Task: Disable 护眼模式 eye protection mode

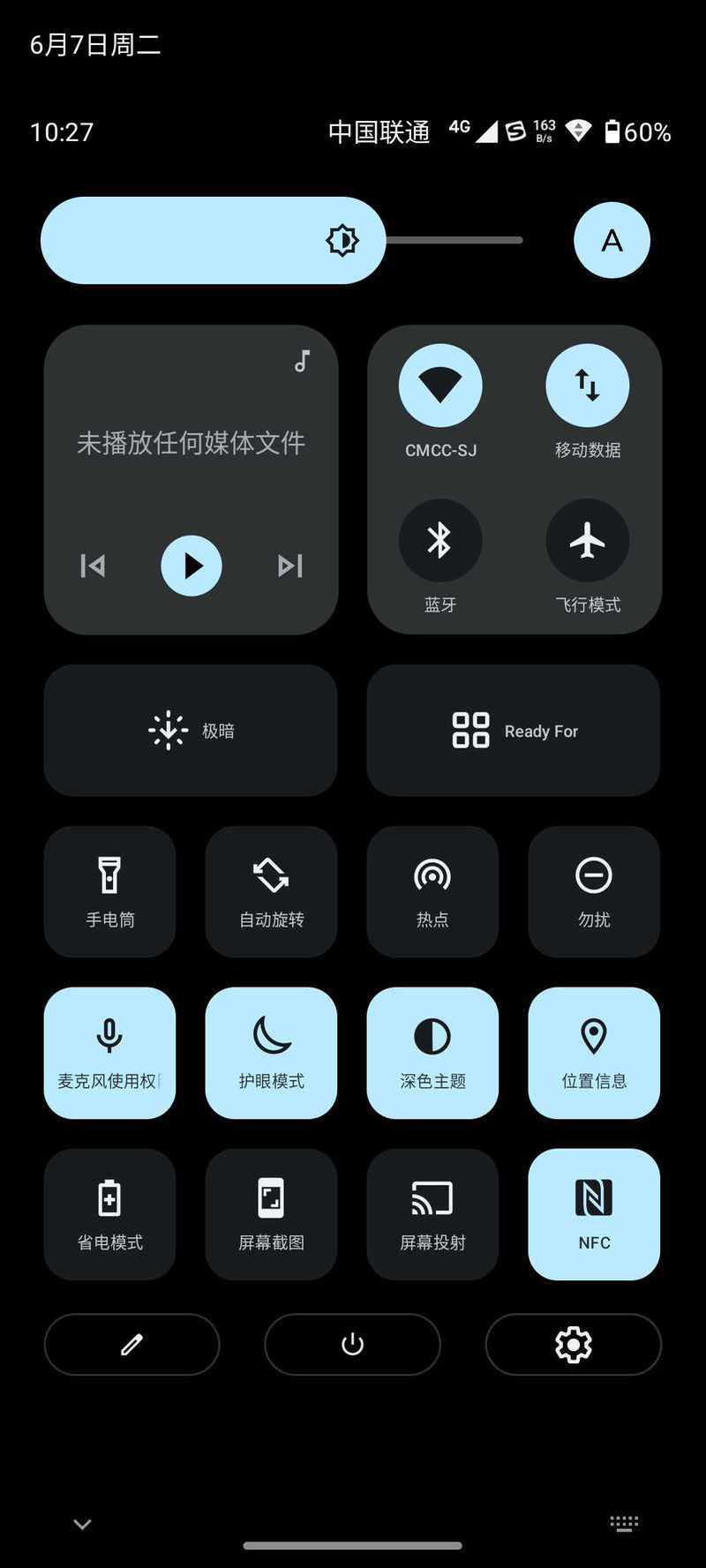Action: pyautogui.click(x=271, y=1054)
